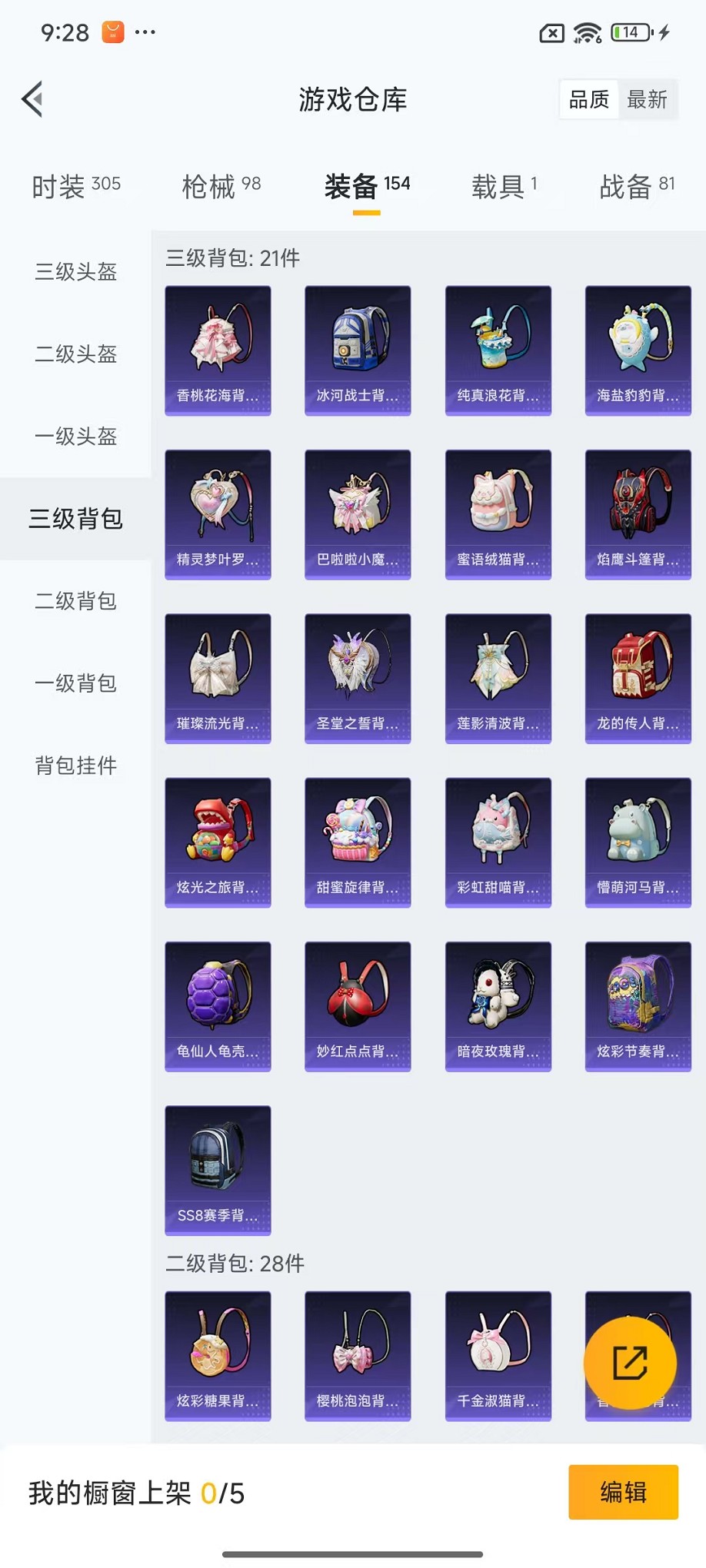Viewport: 706px width, 1568px height.
Task: Switch to the 载具 tab
Action: (504, 186)
